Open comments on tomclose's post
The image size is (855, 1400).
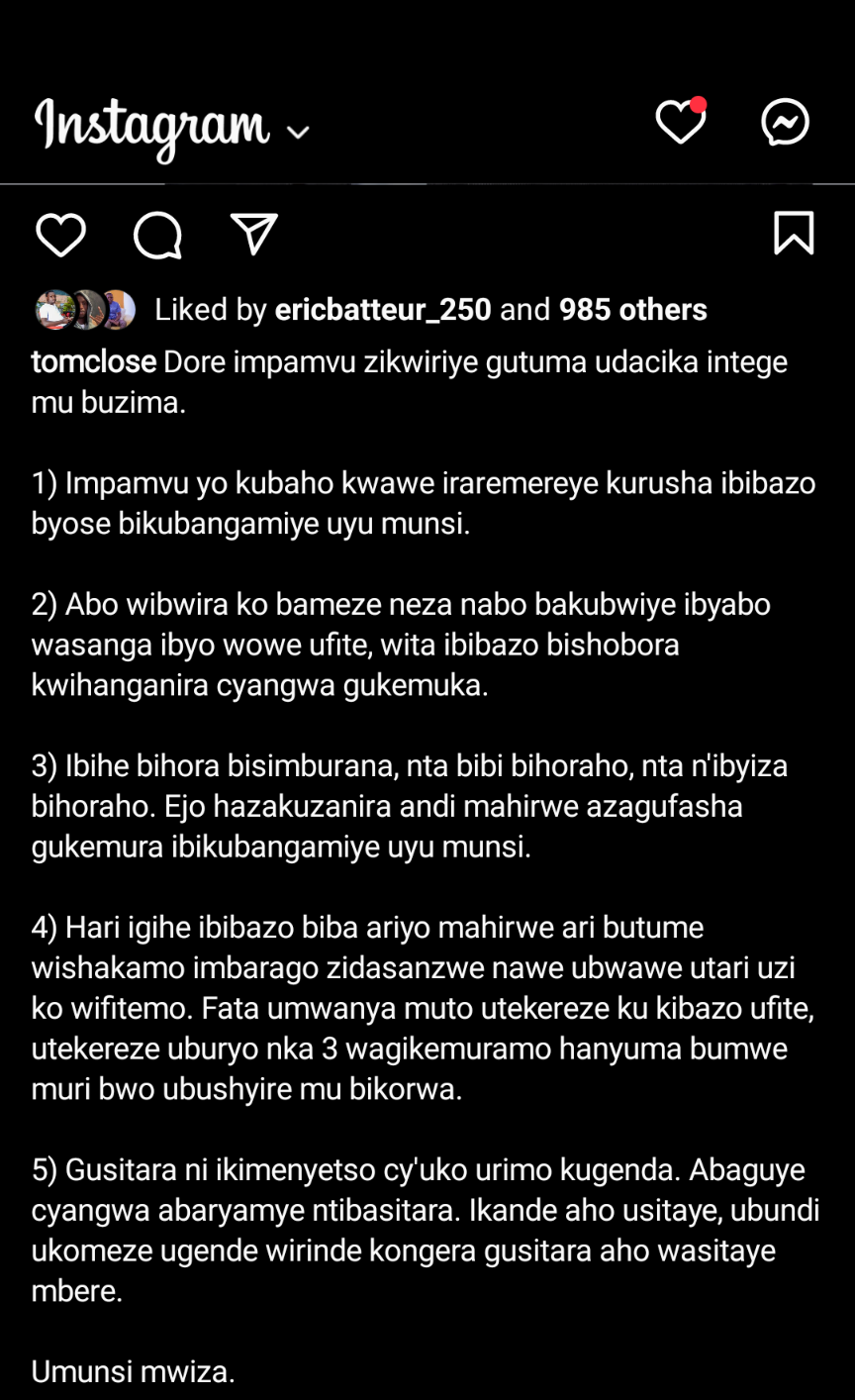(x=157, y=236)
